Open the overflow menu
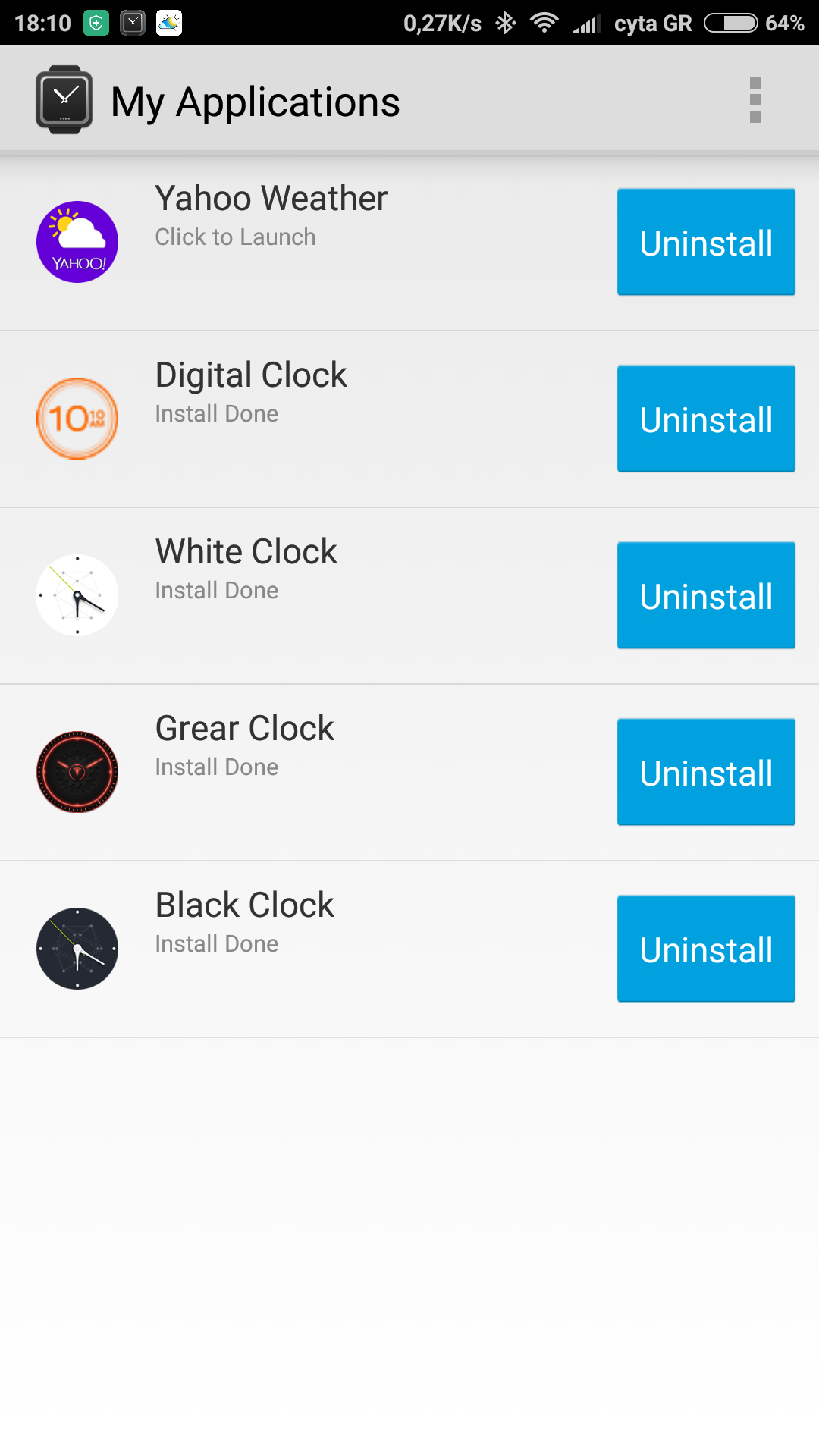The width and height of the screenshot is (819, 1456). click(755, 100)
